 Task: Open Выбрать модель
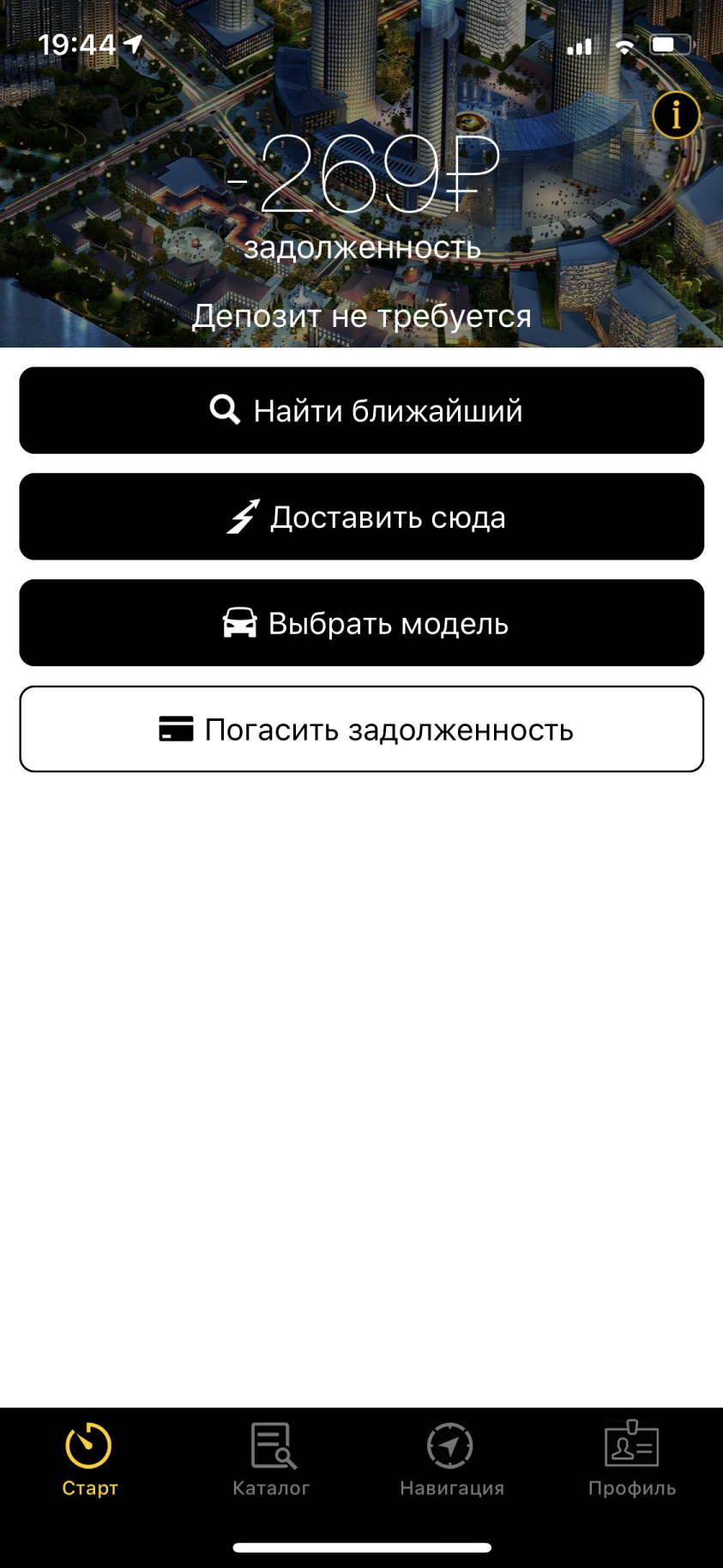click(x=362, y=623)
